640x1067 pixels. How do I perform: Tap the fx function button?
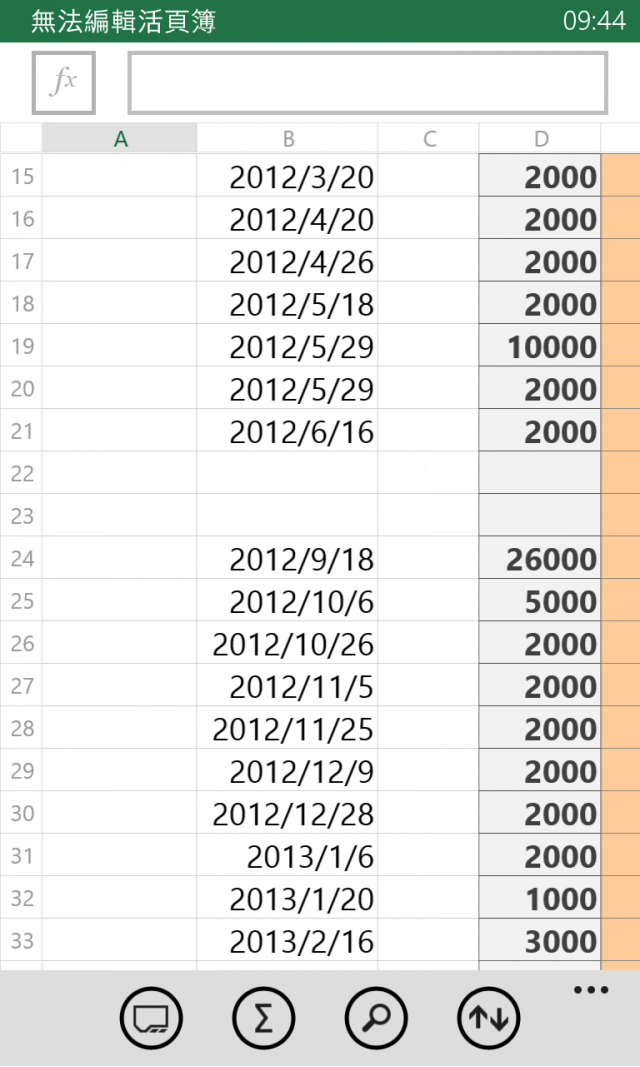pos(64,82)
